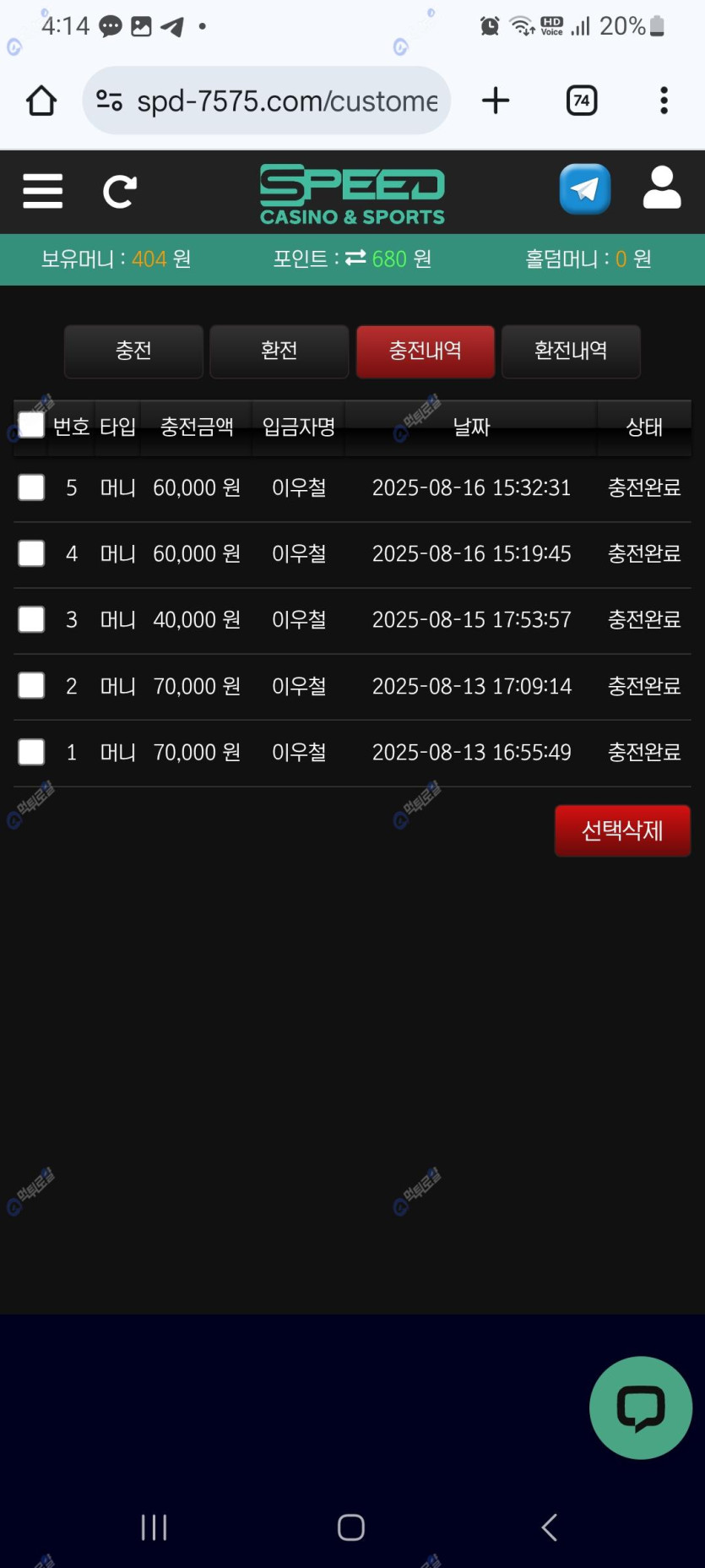Open the browser tab switcher
This screenshot has height=1568, width=705.
582,101
